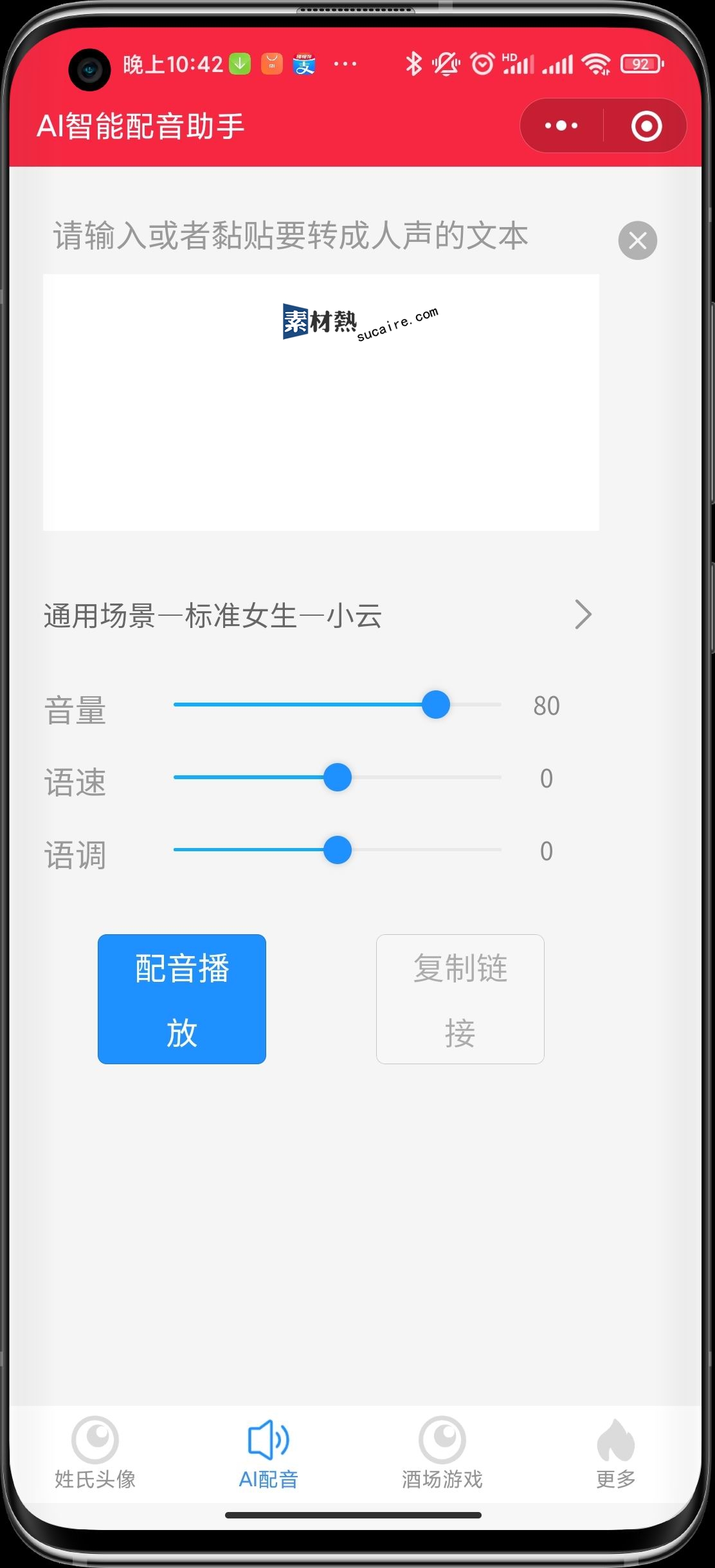
Task: Tap the 语调 pitch slider
Action: (338, 850)
